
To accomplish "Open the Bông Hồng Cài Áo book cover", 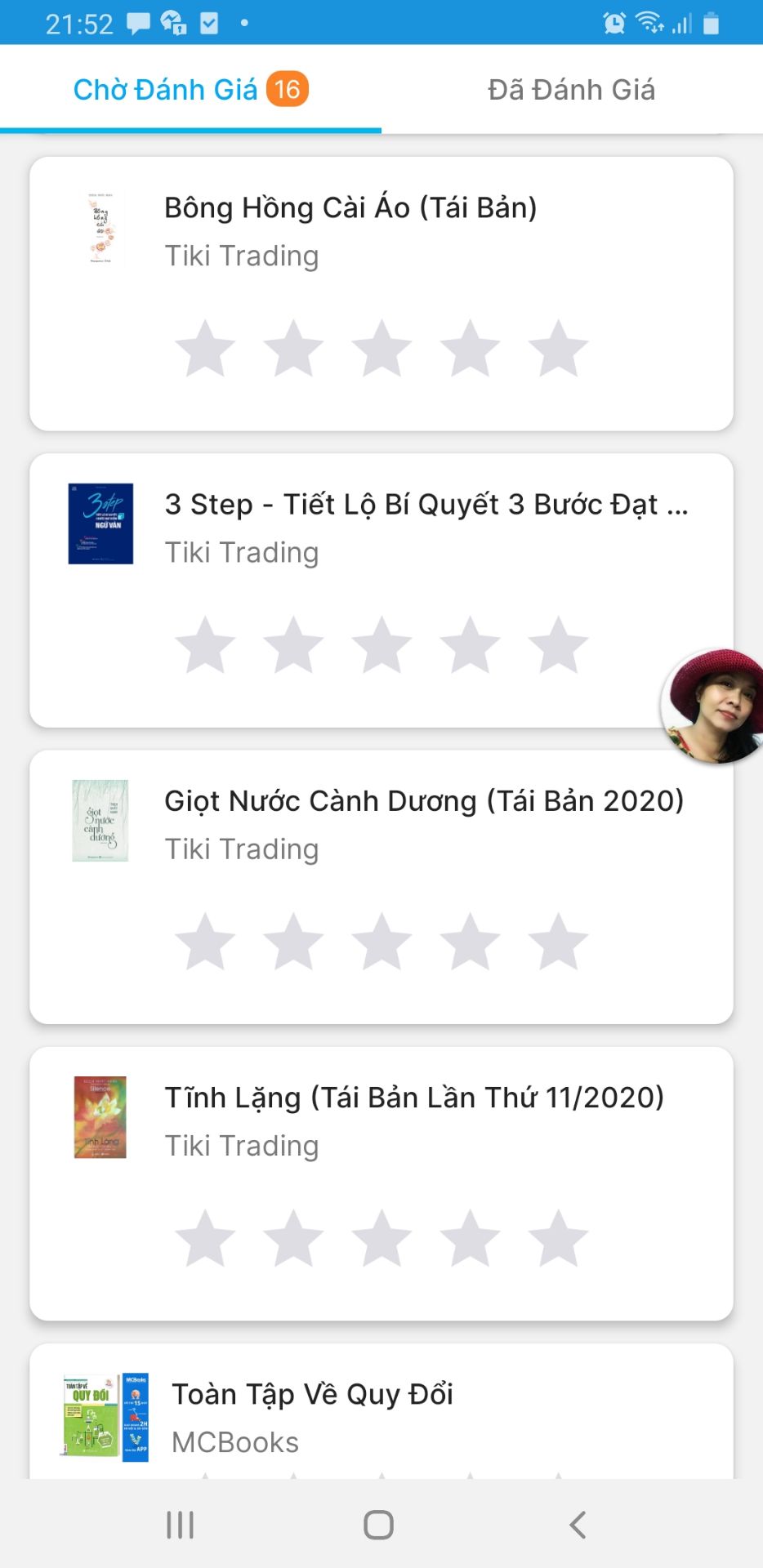I will pyautogui.click(x=101, y=227).
